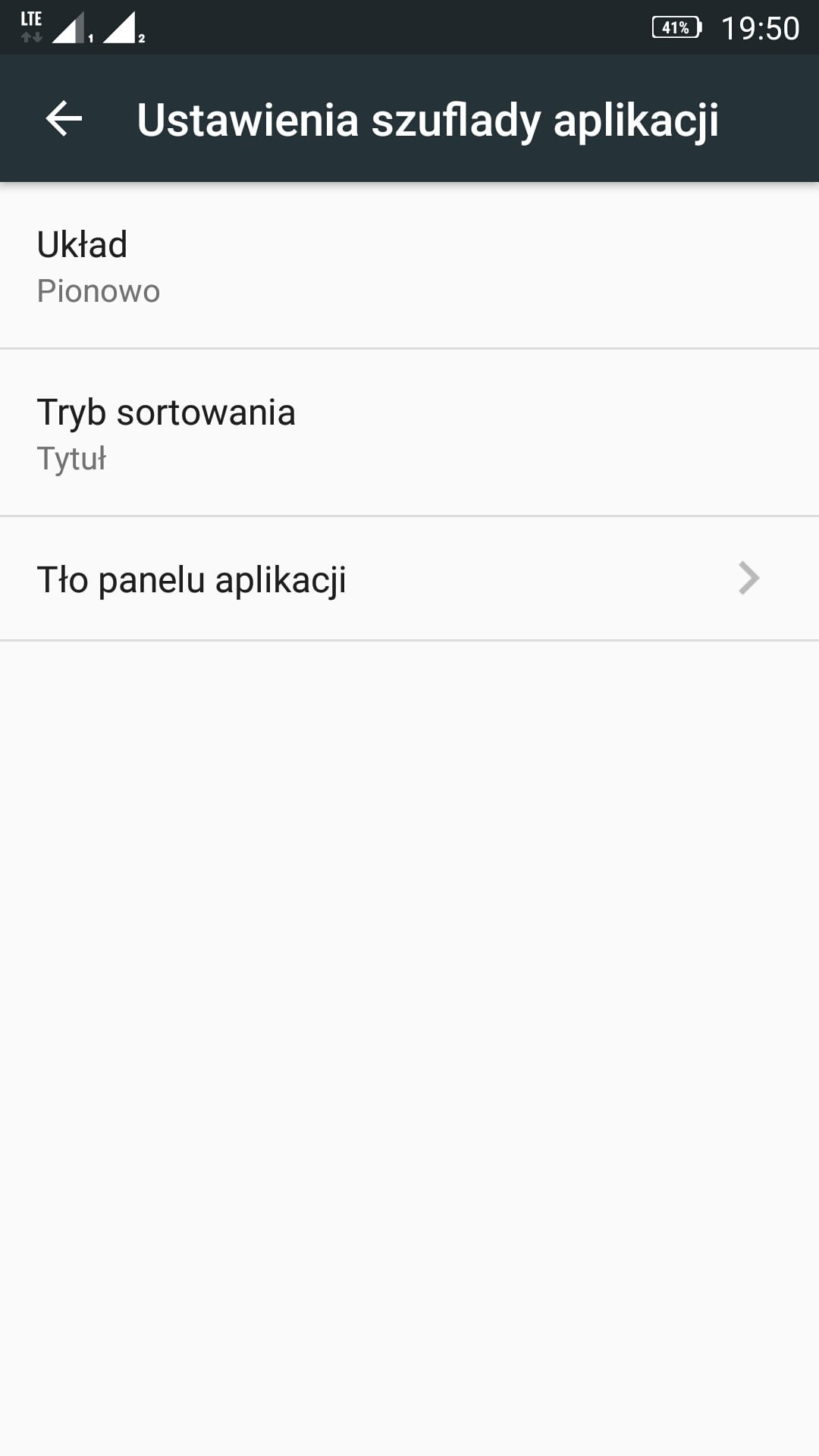Open Tło panelu aplikacji
Viewport: 819px width, 1456px height.
(409, 579)
